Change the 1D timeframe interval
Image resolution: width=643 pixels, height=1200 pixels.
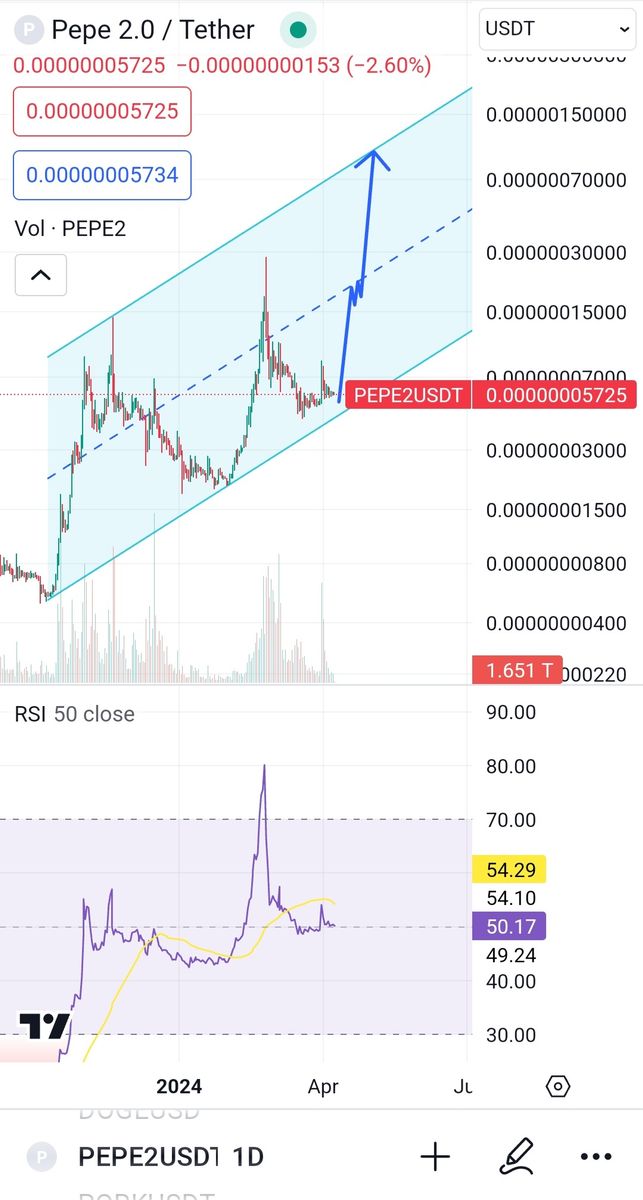(247, 1157)
